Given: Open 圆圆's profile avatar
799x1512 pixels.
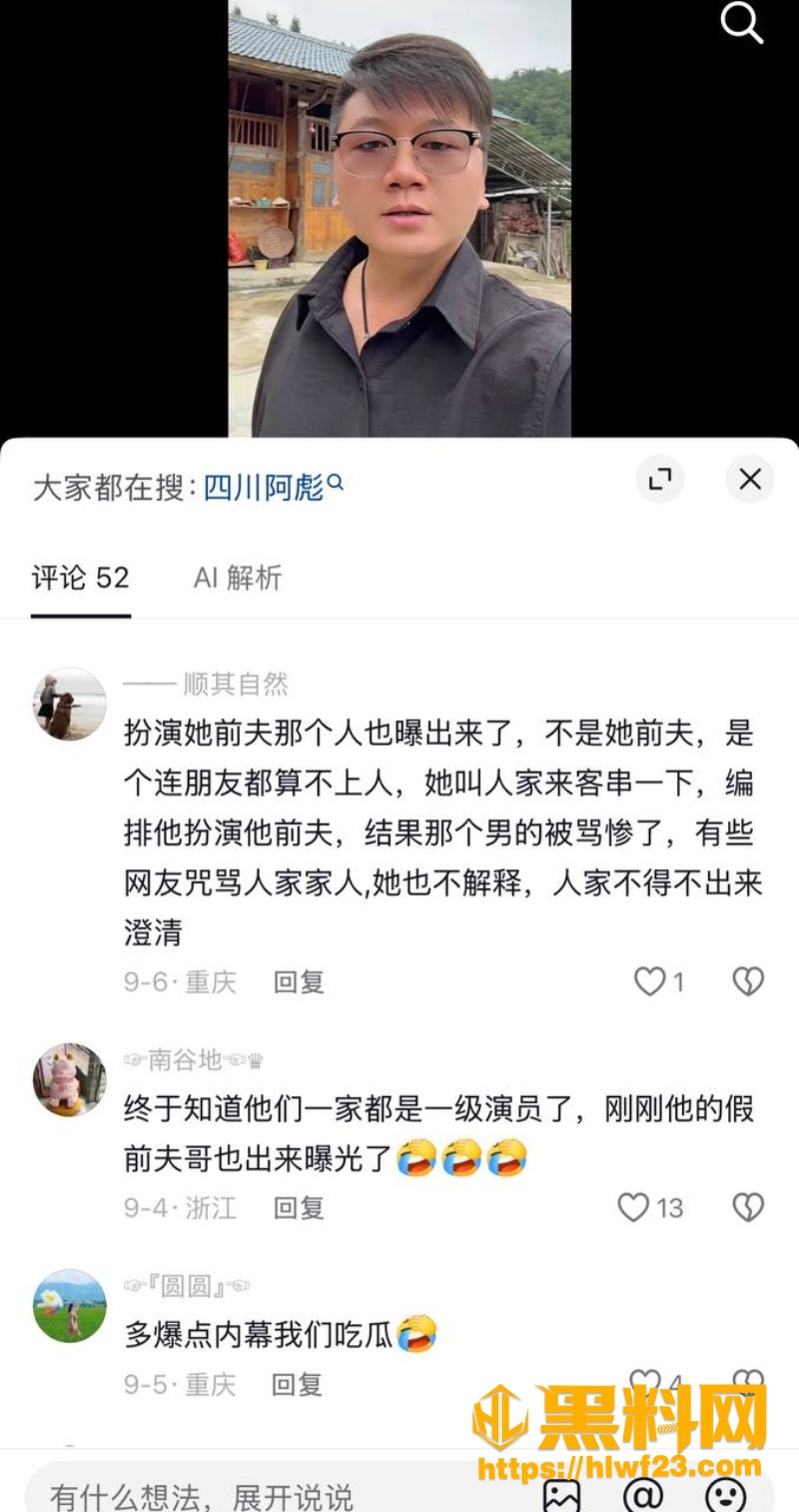Looking at the screenshot, I should (x=70, y=1306).
